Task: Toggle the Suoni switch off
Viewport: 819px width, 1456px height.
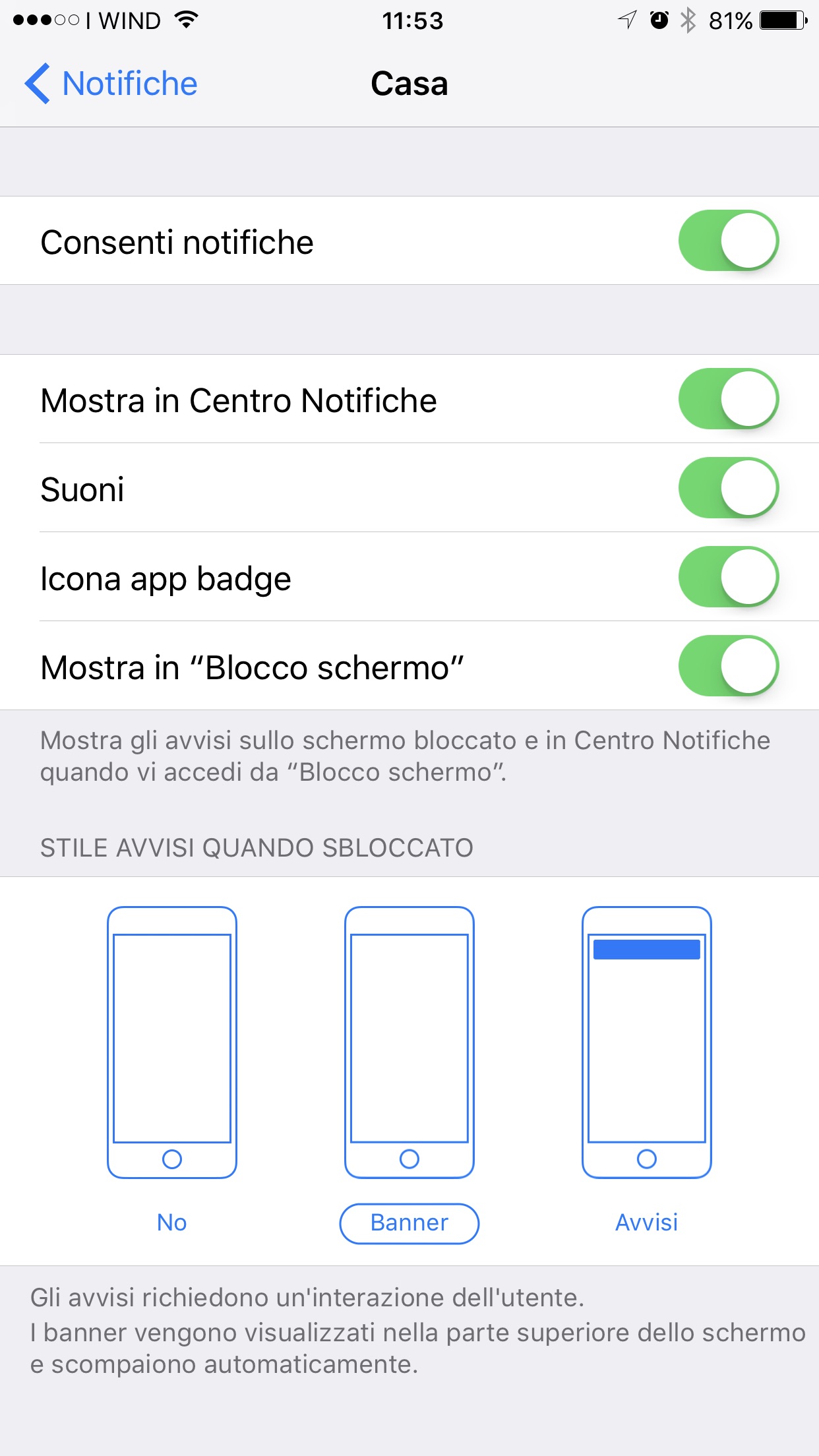Action: [x=728, y=488]
